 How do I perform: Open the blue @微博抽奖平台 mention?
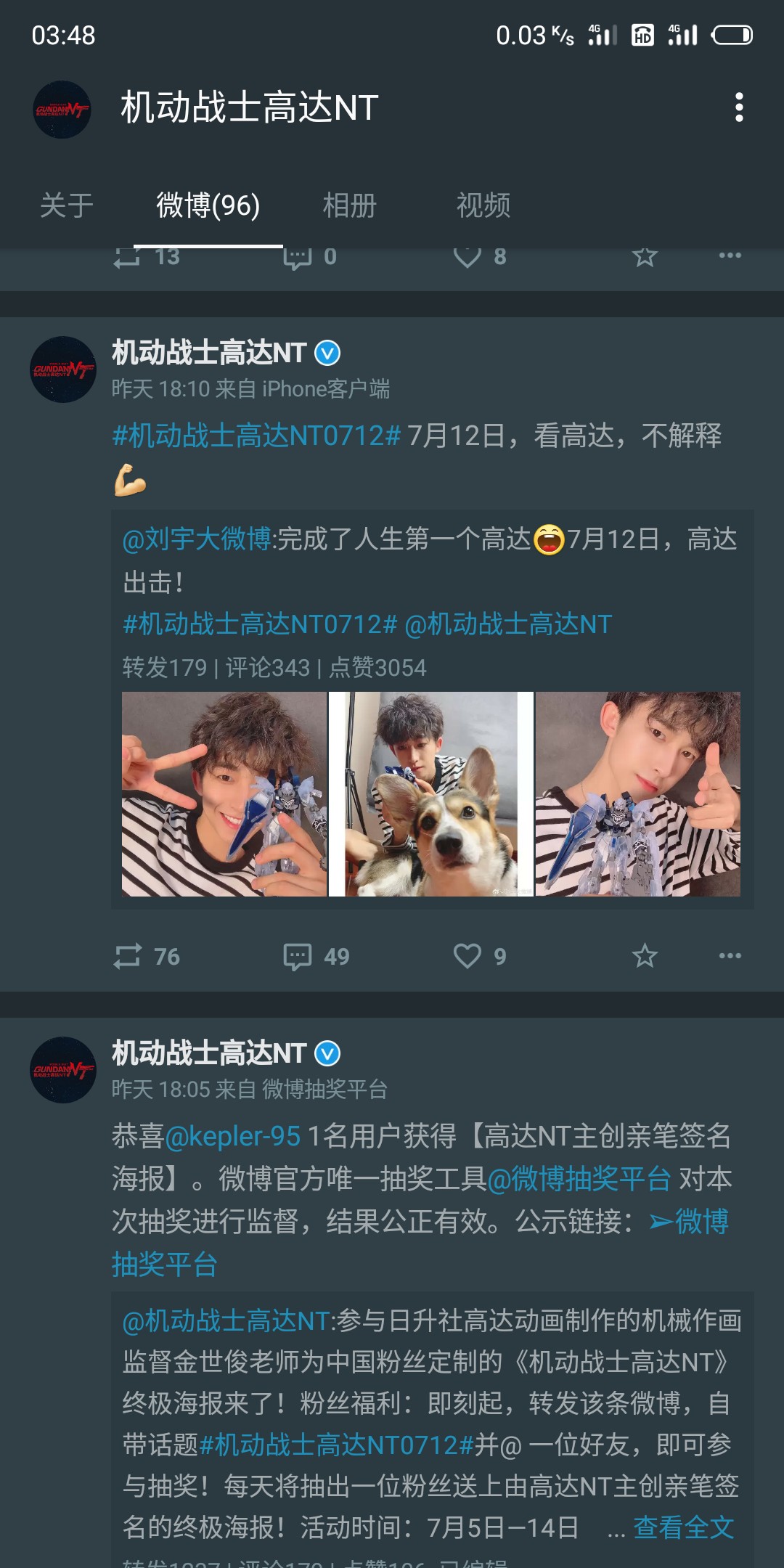pos(579,1179)
